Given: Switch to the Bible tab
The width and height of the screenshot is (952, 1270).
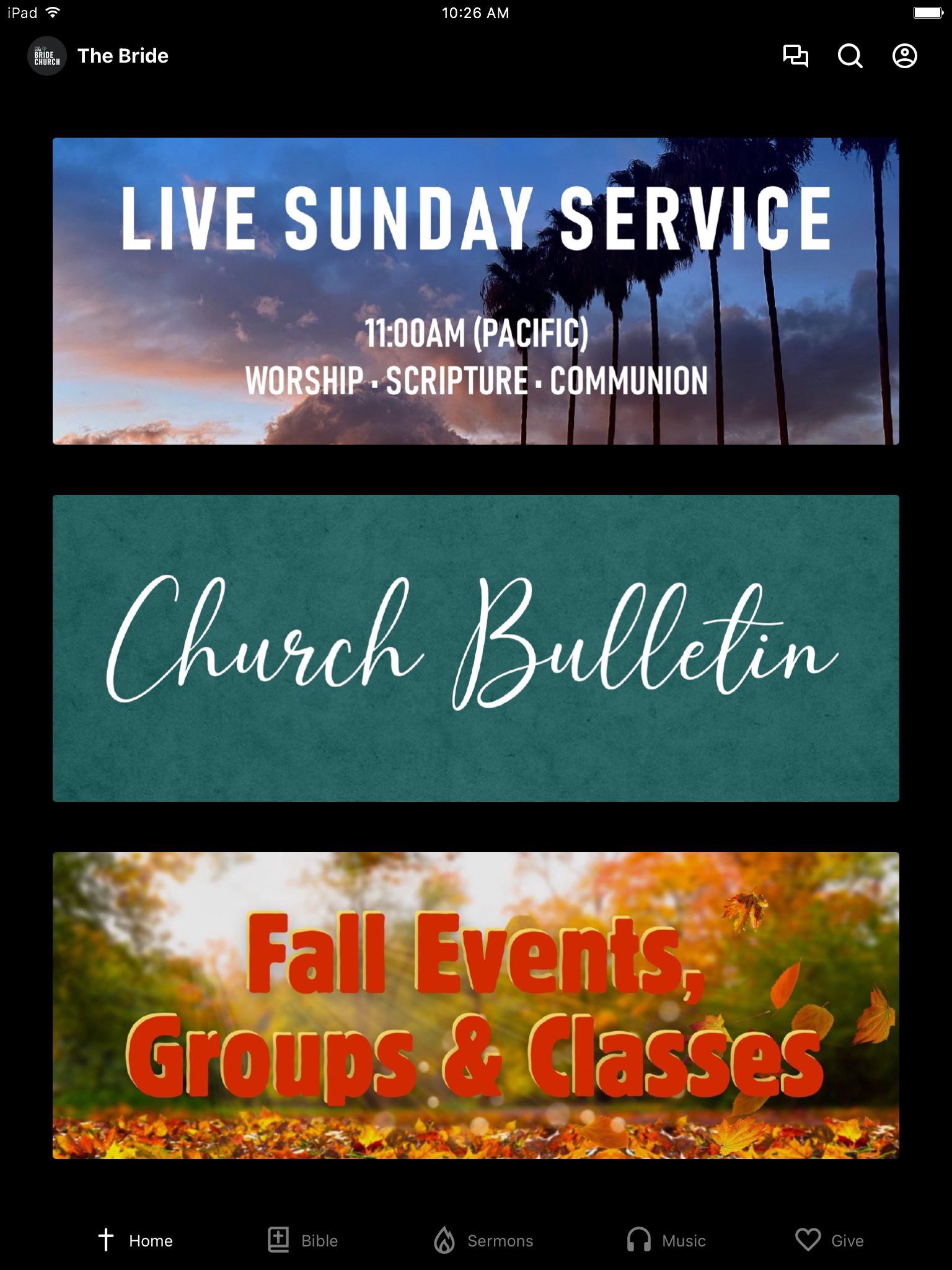Looking at the screenshot, I should [302, 1240].
